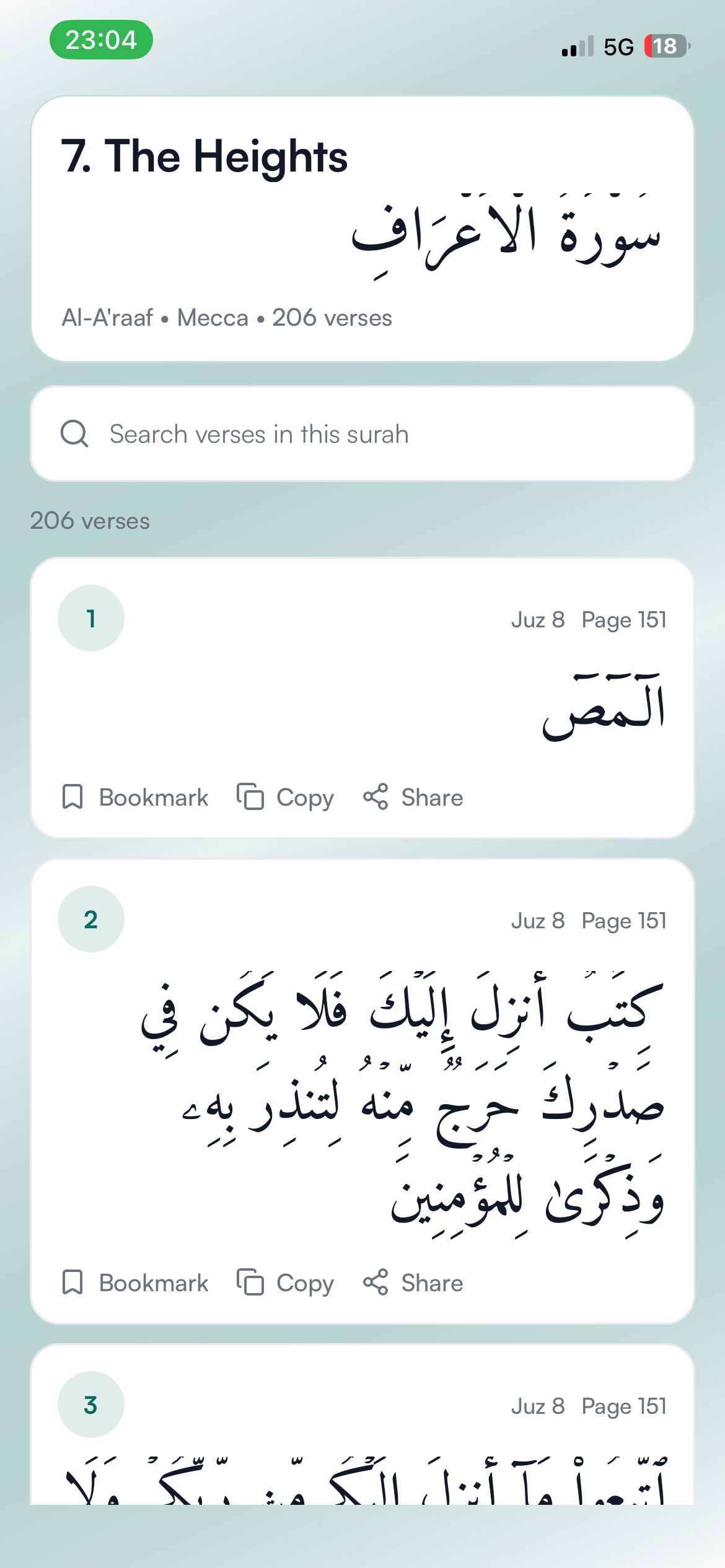Share verse 1

click(413, 797)
